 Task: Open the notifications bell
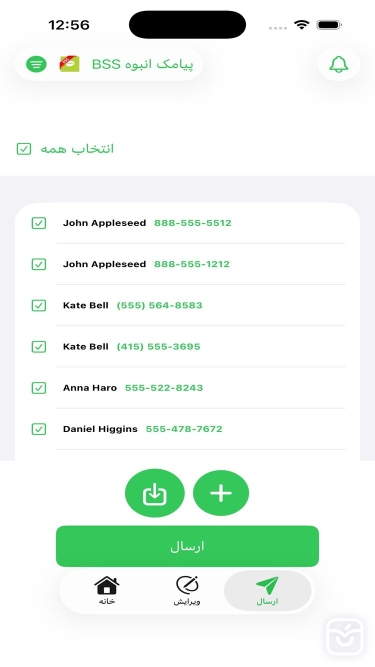[x=338, y=64]
